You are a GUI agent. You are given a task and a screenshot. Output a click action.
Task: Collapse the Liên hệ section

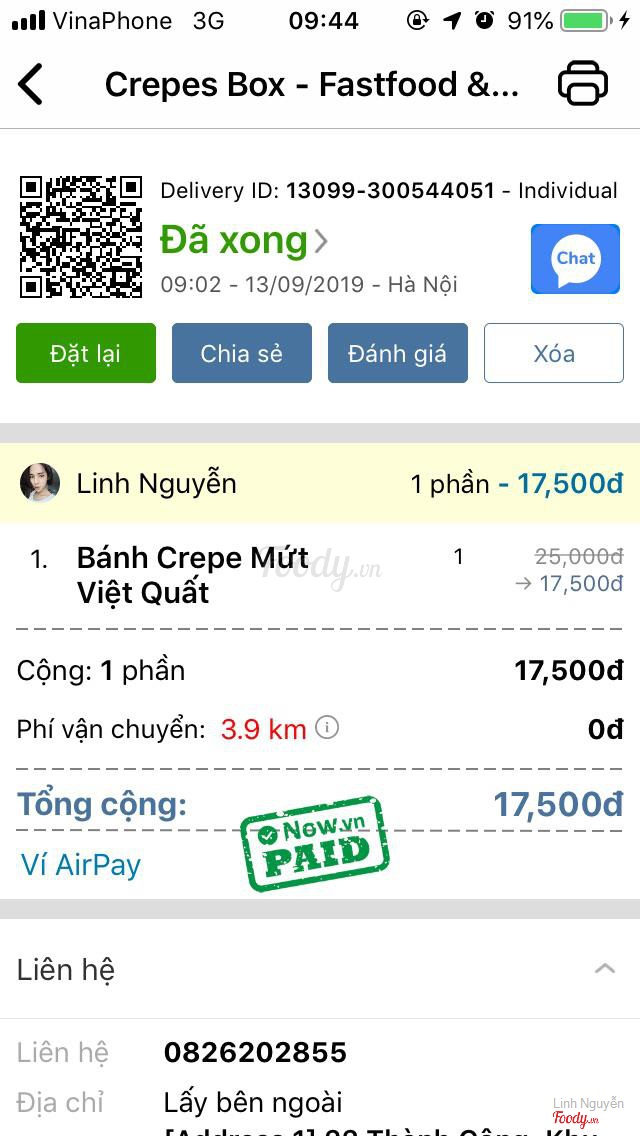coord(604,968)
